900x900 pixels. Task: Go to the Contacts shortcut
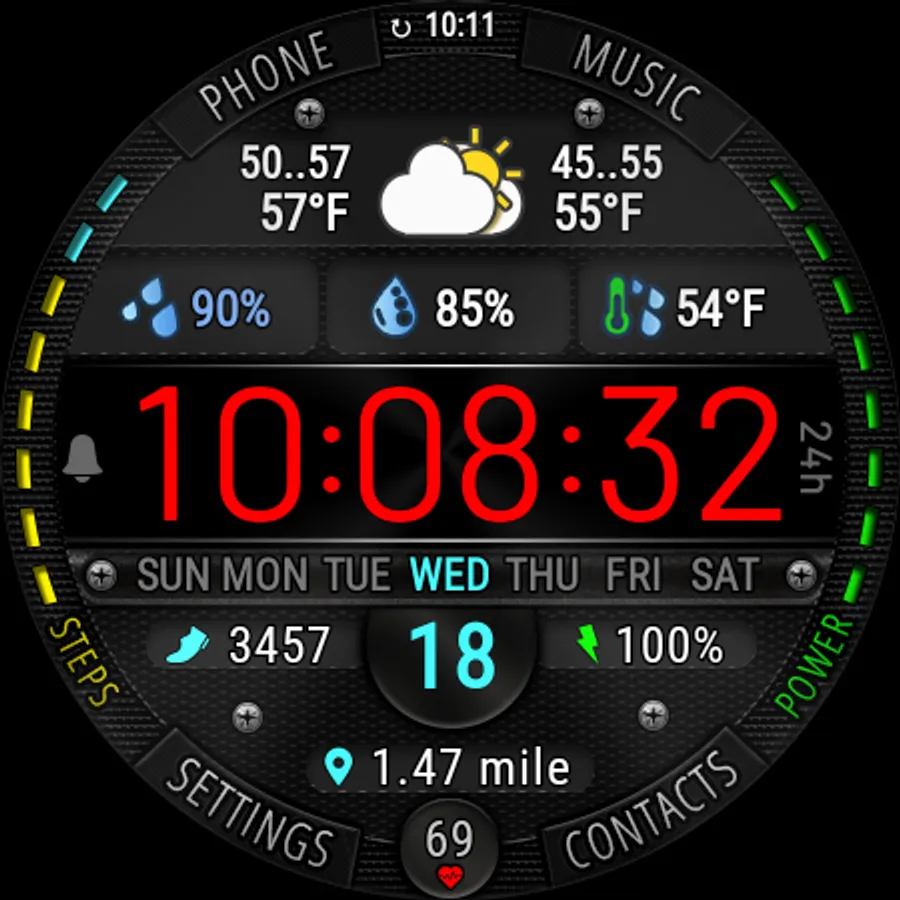652,808
